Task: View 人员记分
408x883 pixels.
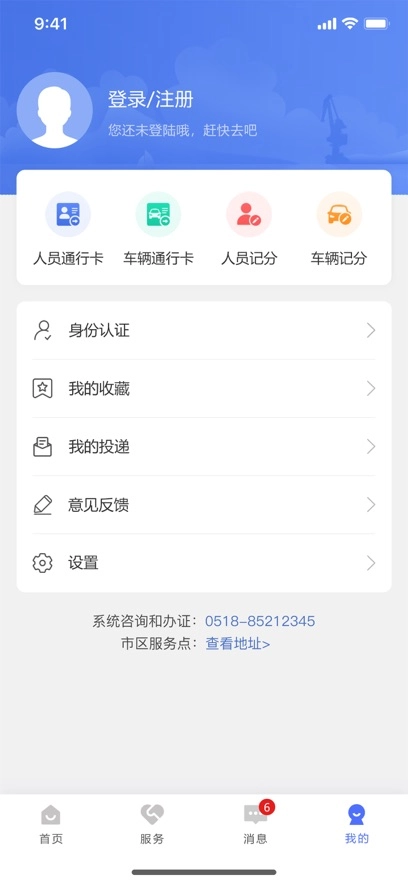Action: tap(249, 229)
